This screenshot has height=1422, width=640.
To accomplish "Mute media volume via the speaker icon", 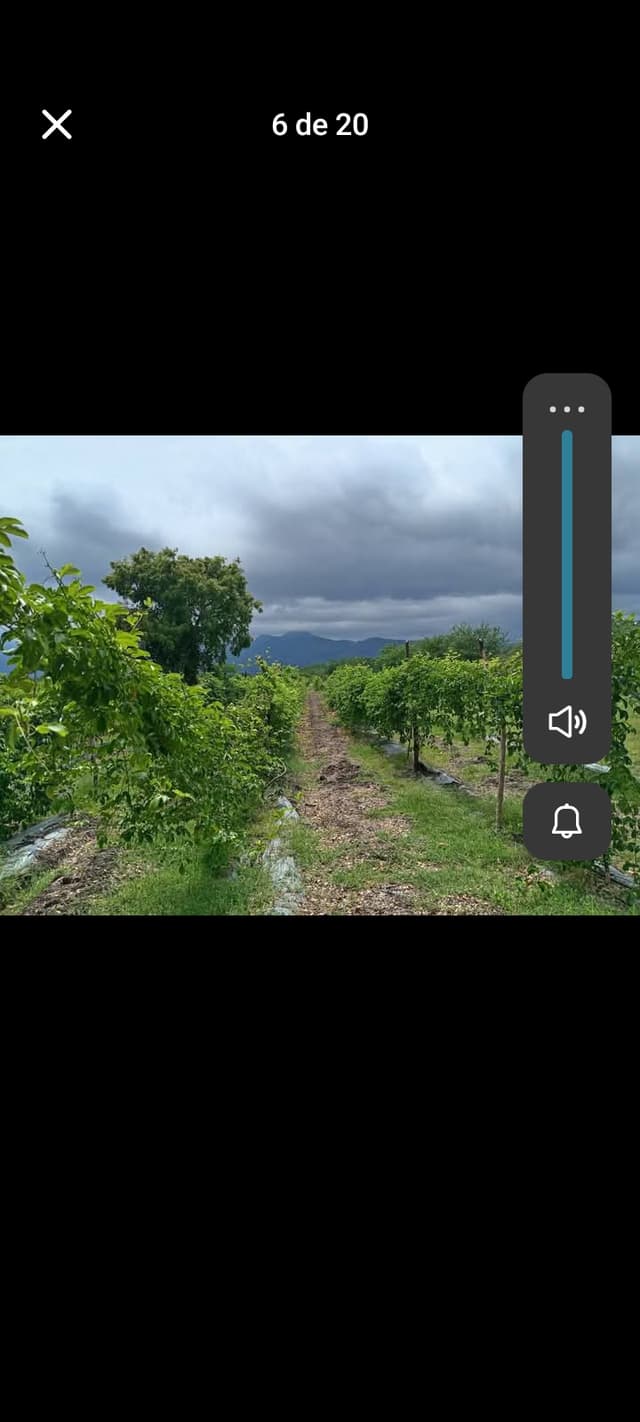I will coord(567,721).
